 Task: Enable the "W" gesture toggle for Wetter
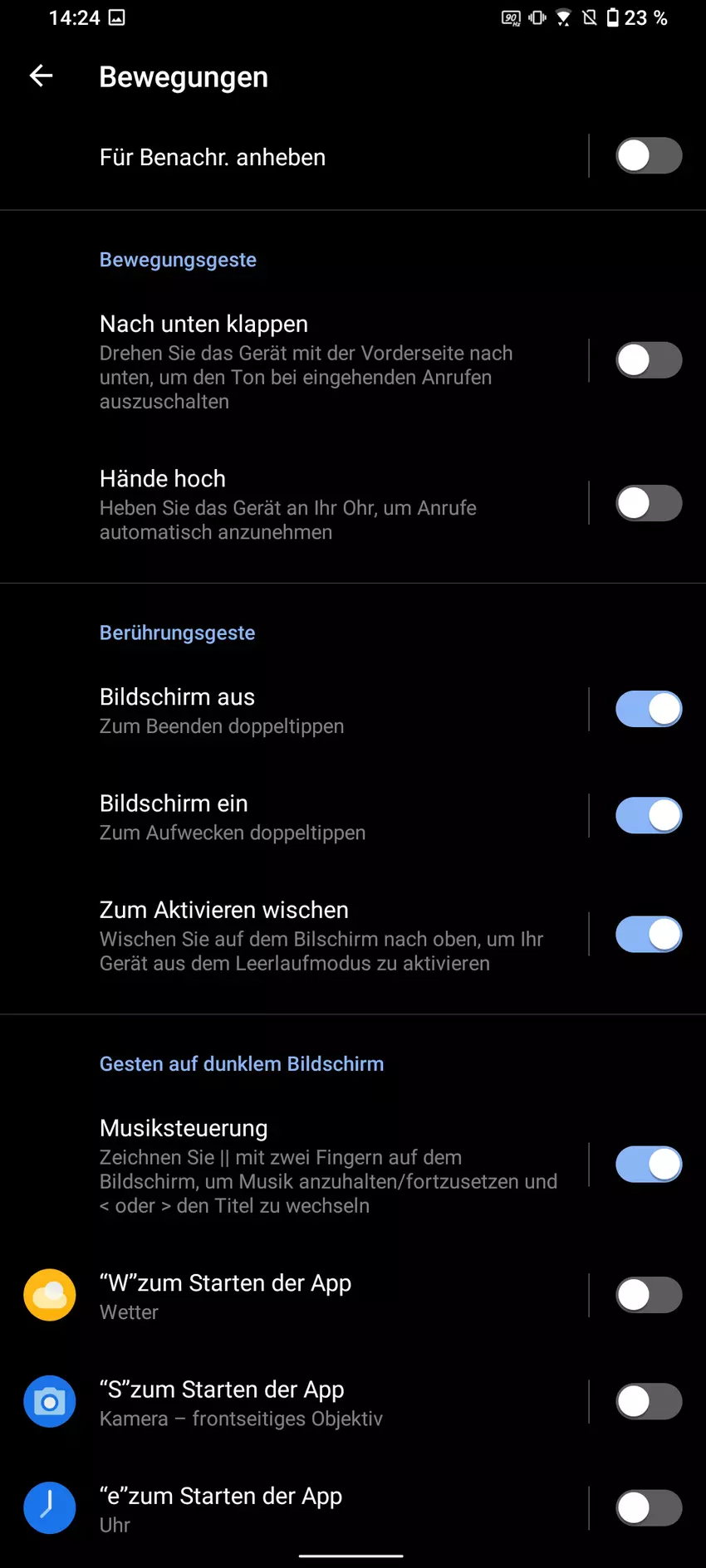[x=648, y=1295]
